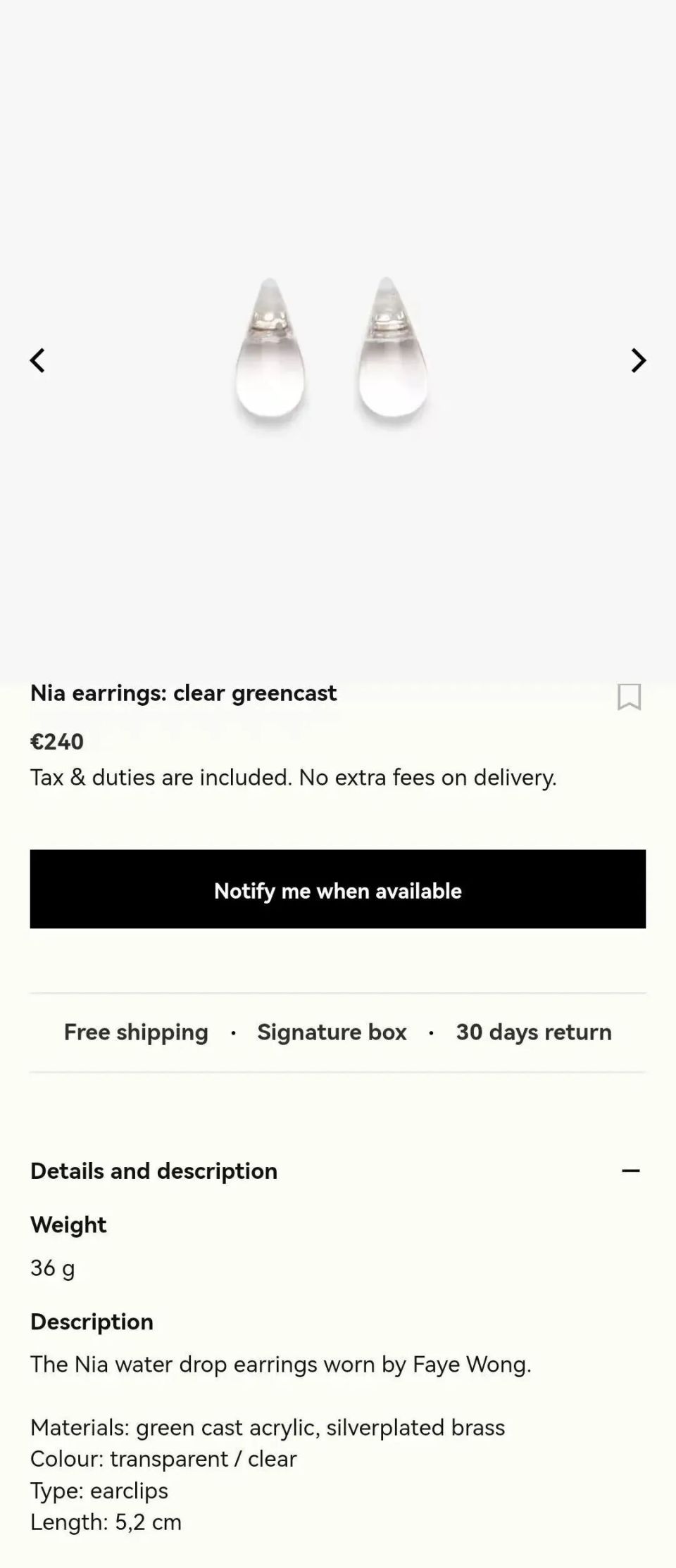Collapse Details and description section
The width and height of the screenshot is (676, 1568).
click(x=630, y=1170)
